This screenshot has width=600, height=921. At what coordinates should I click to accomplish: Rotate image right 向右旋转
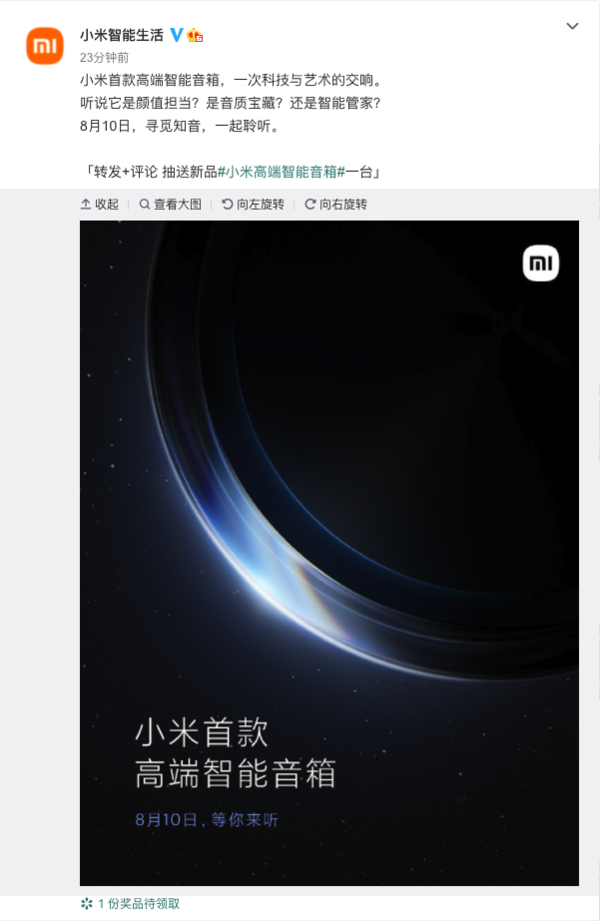336,204
